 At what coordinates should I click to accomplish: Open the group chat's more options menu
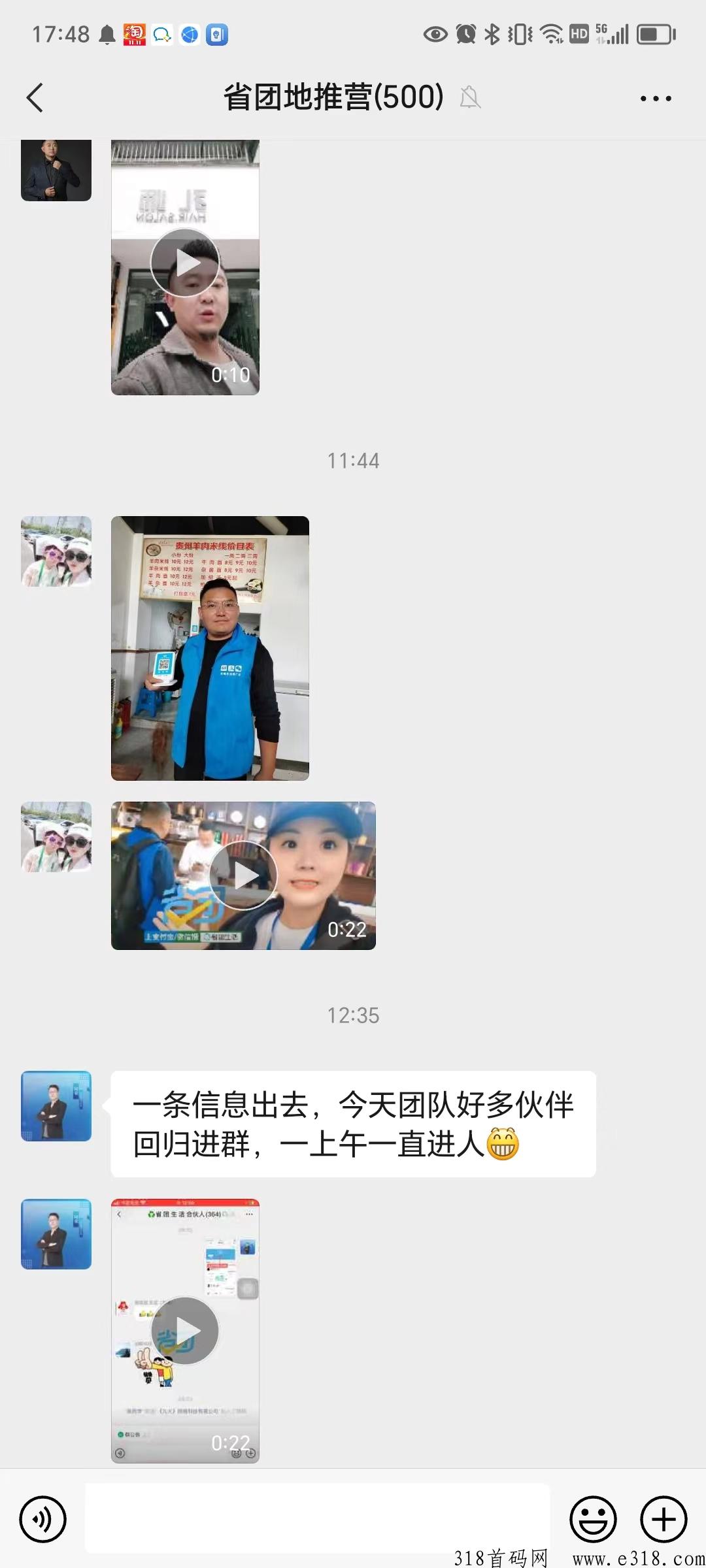(656, 99)
